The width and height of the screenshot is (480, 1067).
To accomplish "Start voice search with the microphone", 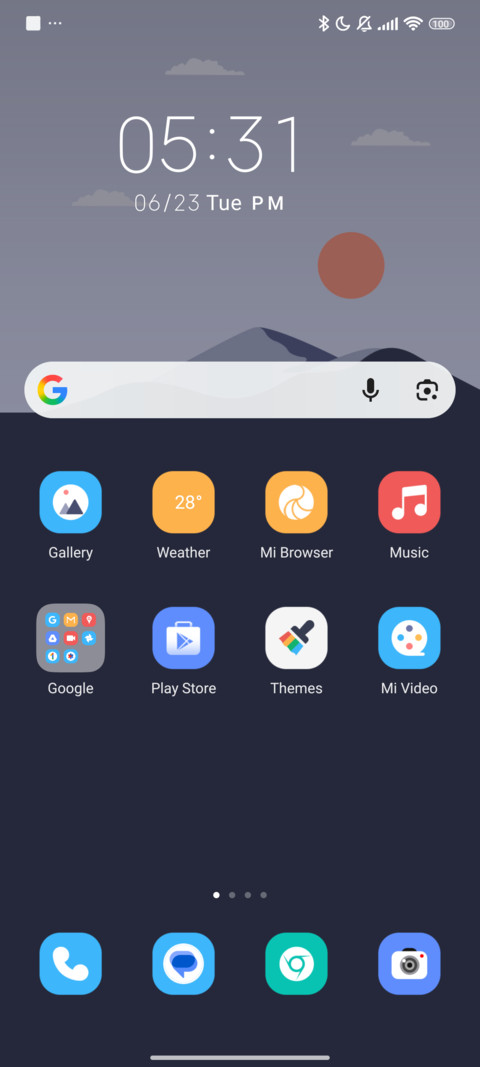I will point(370,390).
